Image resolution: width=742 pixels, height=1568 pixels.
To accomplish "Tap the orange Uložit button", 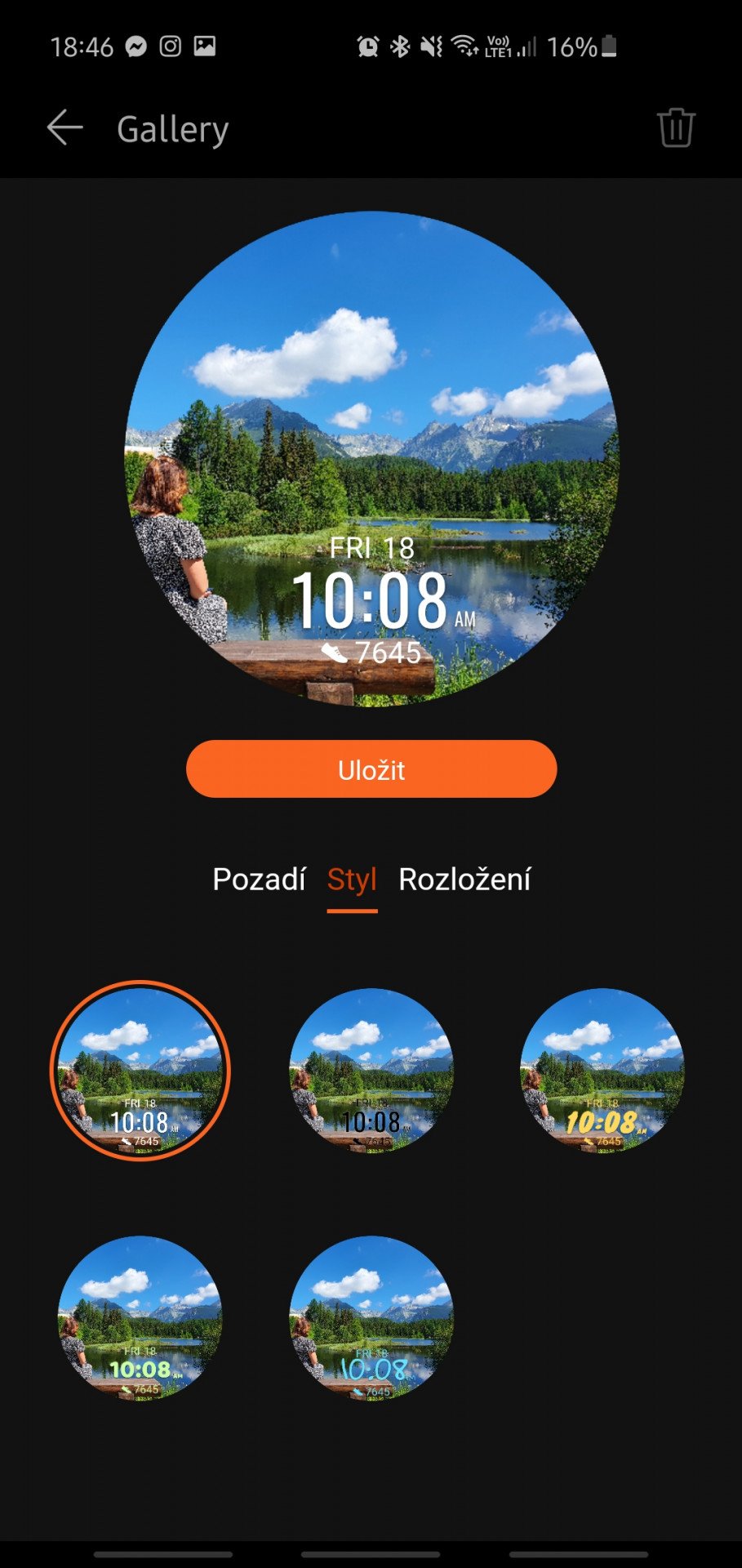I will pyautogui.click(x=371, y=769).
